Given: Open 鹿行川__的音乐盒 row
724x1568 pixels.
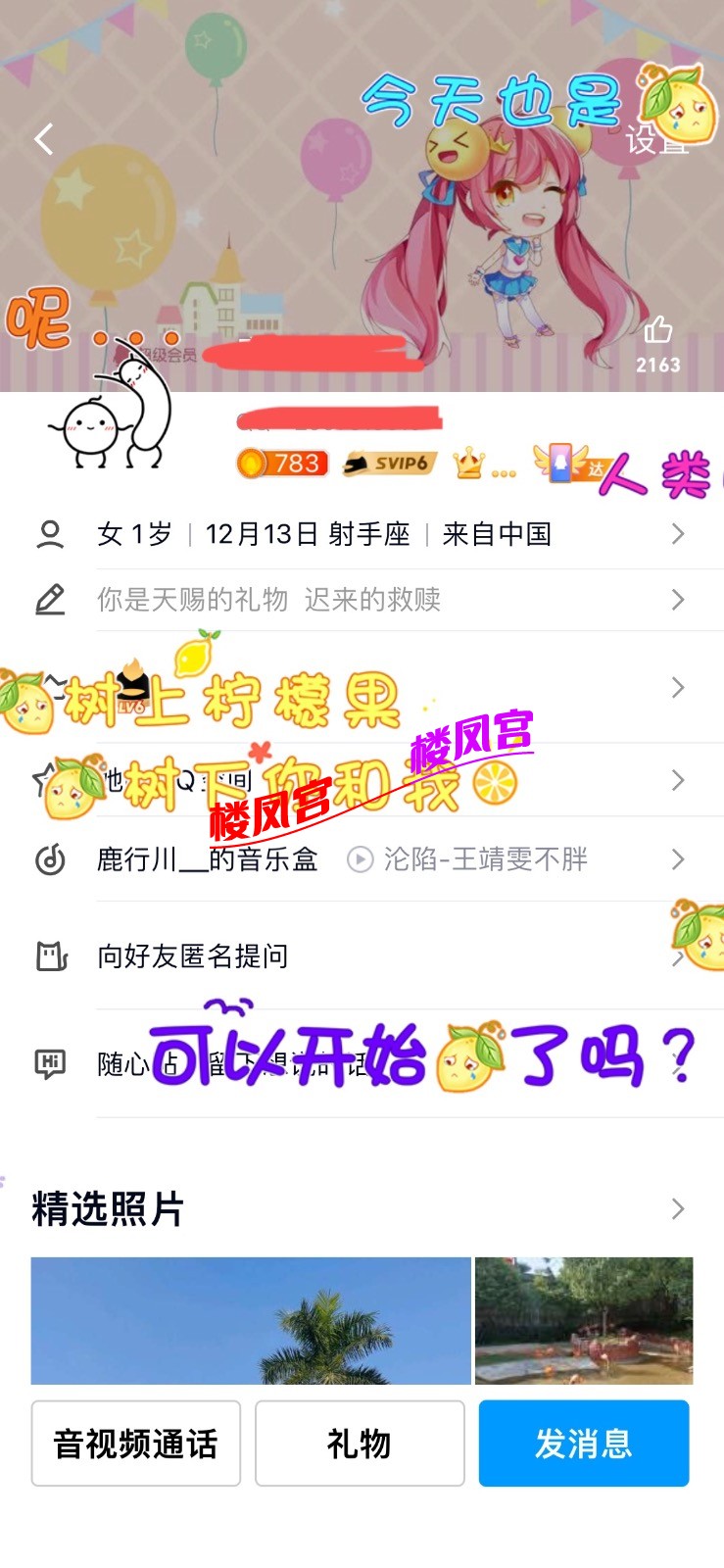Looking at the screenshot, I should point(208,859).
